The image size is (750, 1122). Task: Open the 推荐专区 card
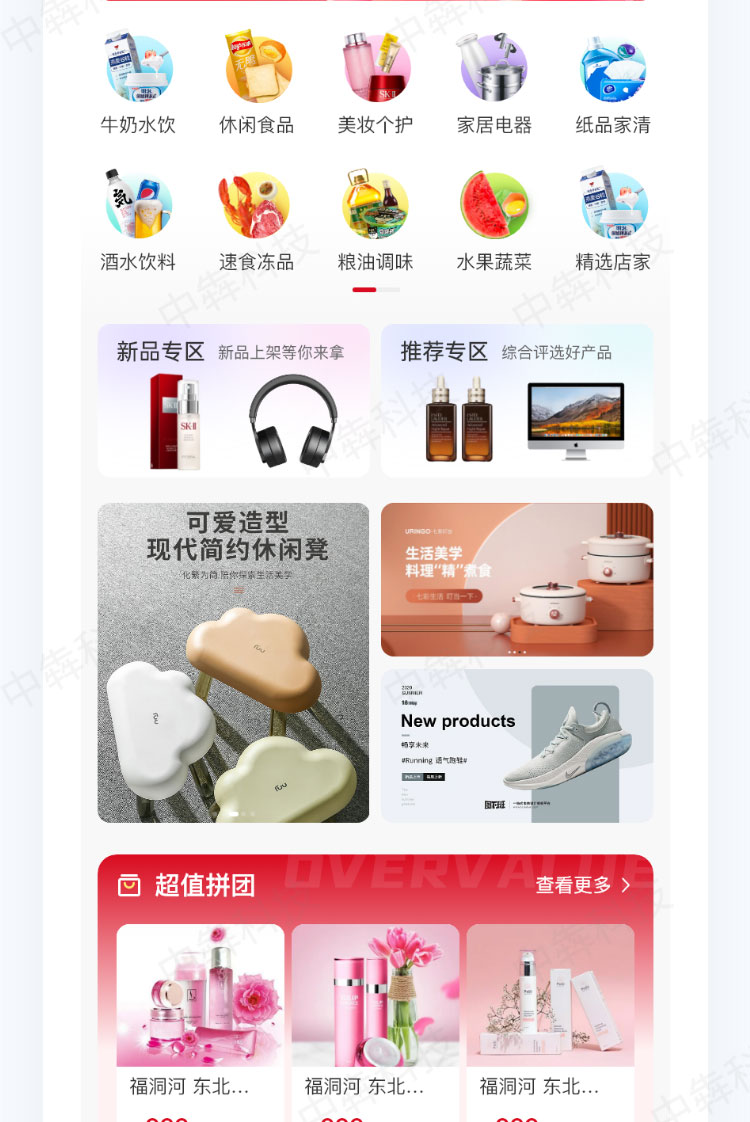[x=517, y=401]
